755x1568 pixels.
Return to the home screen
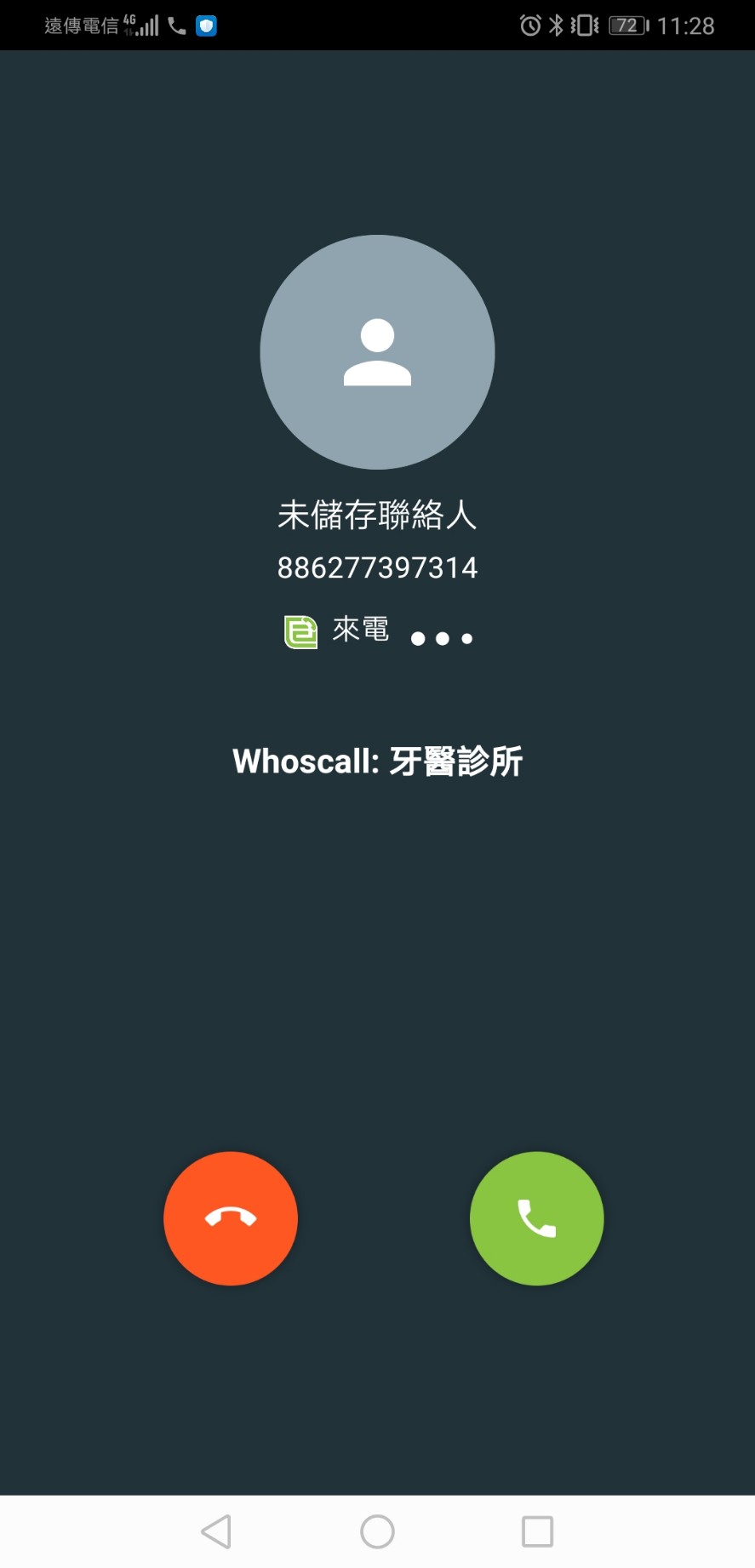(x=377, y=1531)
